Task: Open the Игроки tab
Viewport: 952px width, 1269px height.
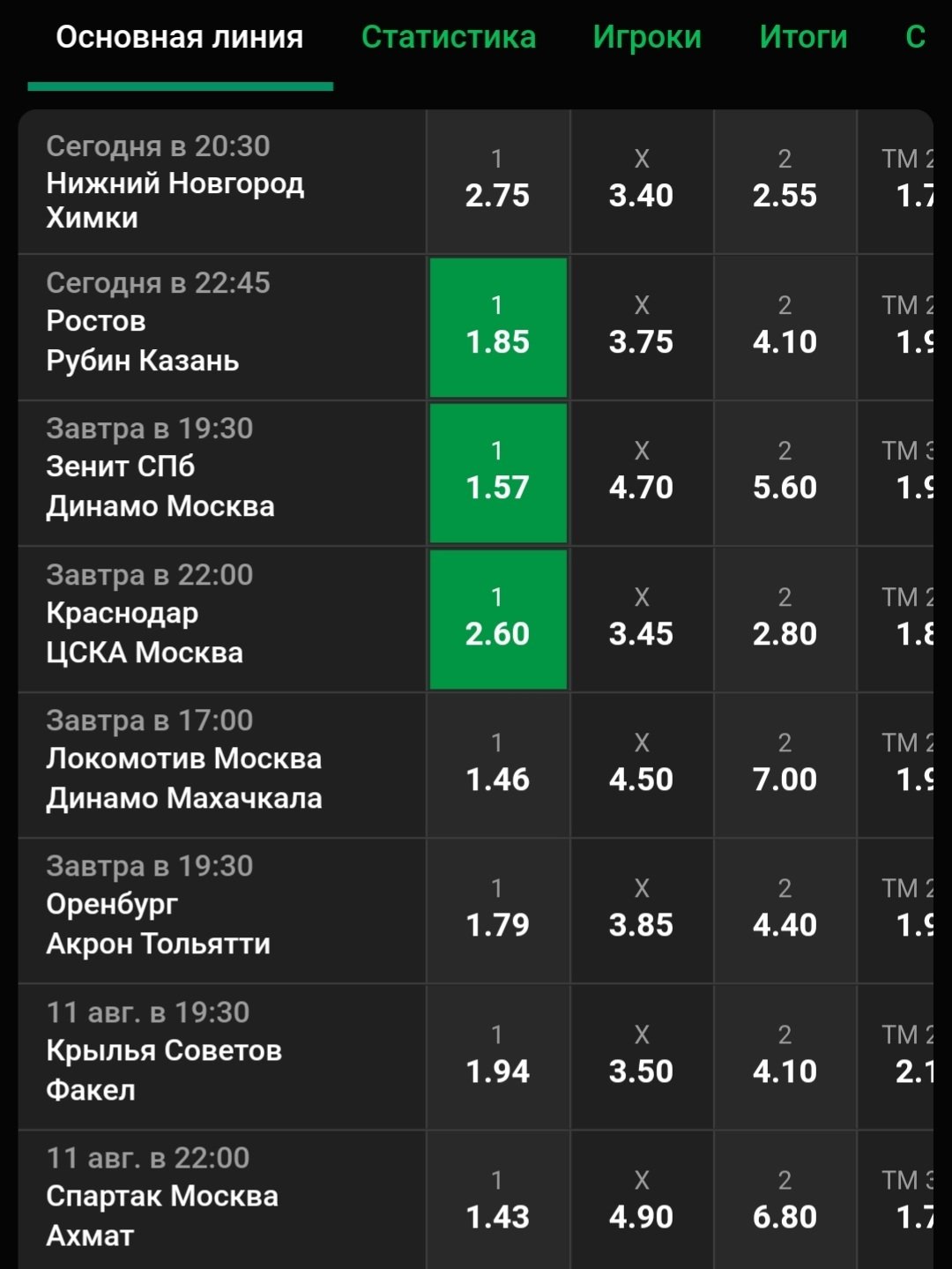Action: (x=646, y=37)
